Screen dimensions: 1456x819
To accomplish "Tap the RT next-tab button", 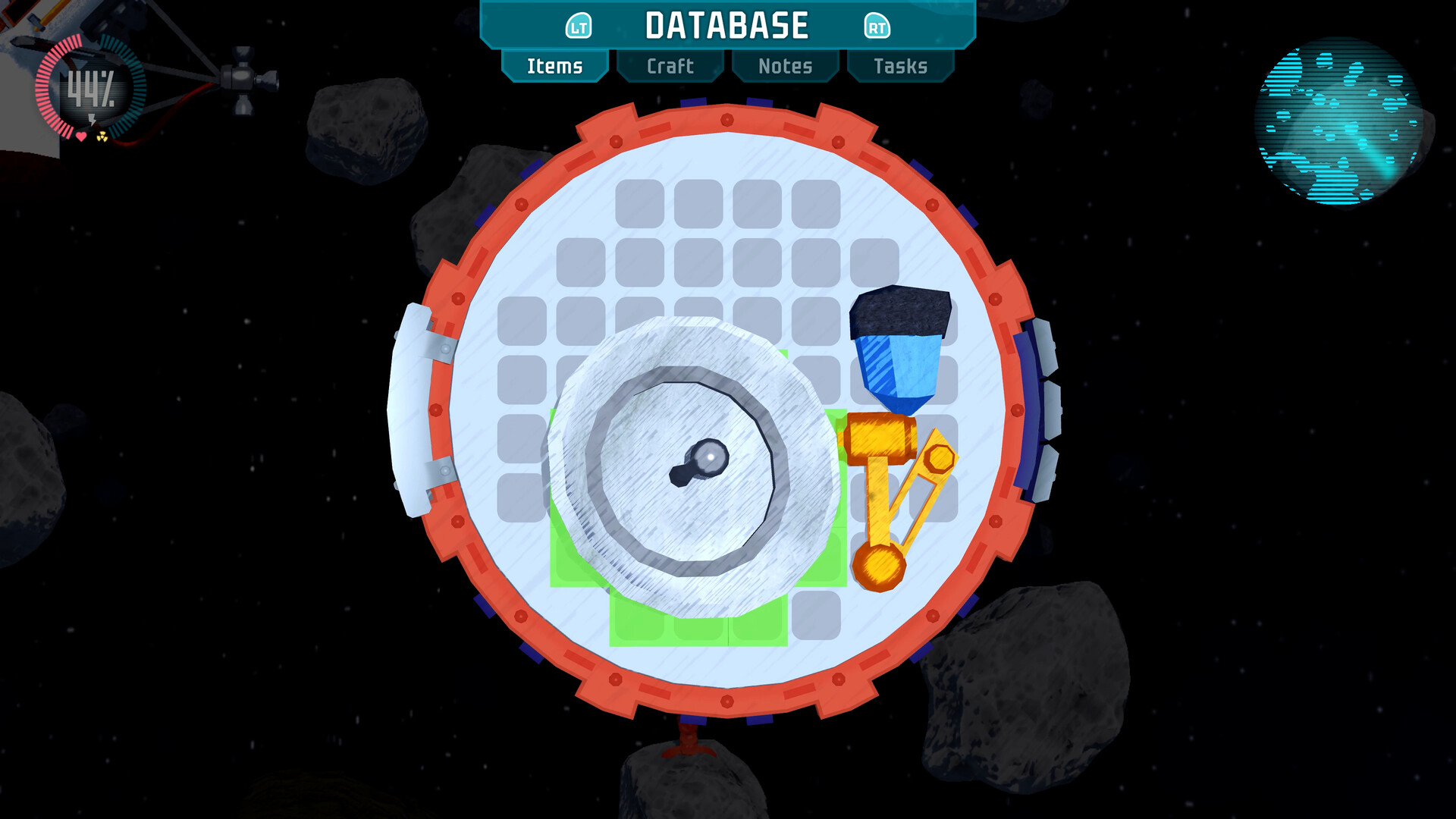I will coord(877,27).
